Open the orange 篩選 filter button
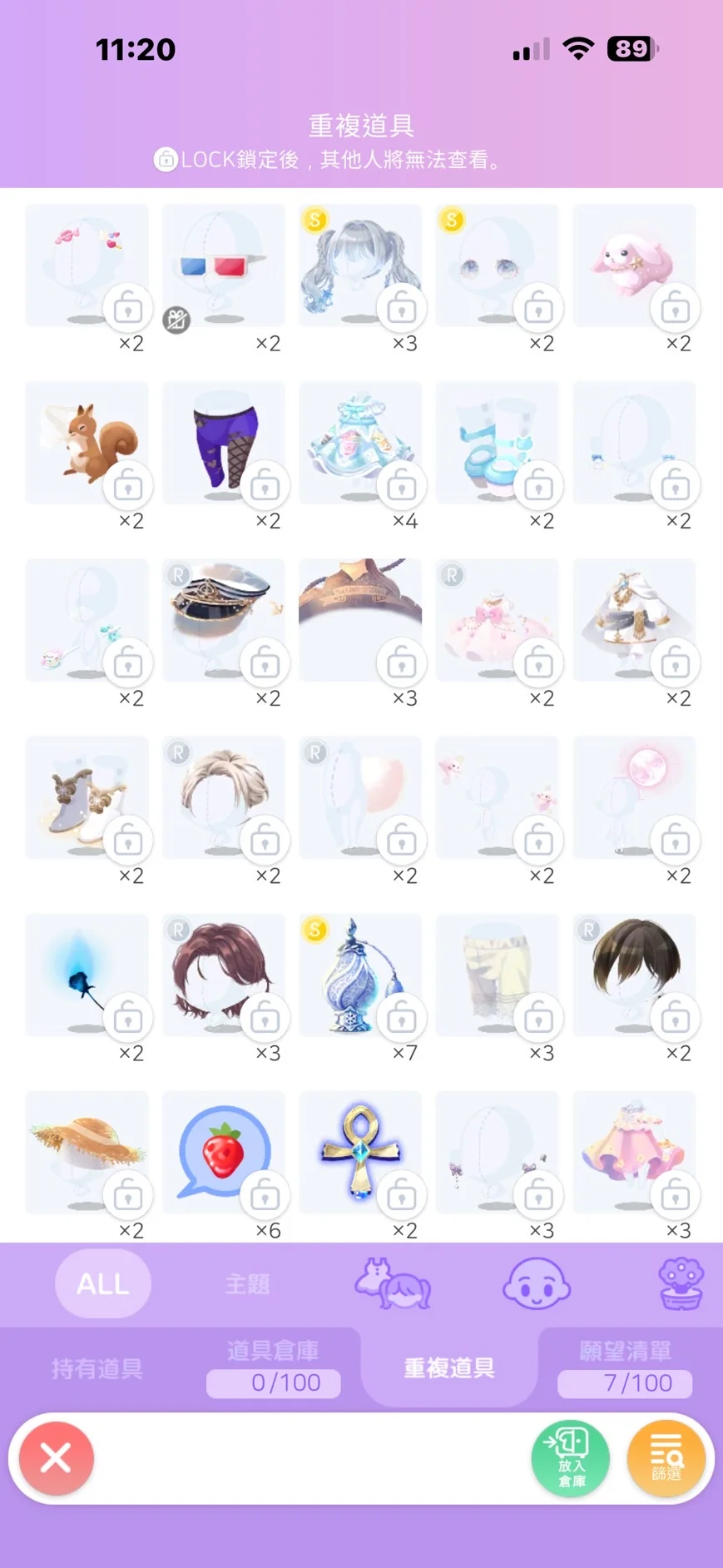The image size is (723, 1568). tap(666, 1458)
